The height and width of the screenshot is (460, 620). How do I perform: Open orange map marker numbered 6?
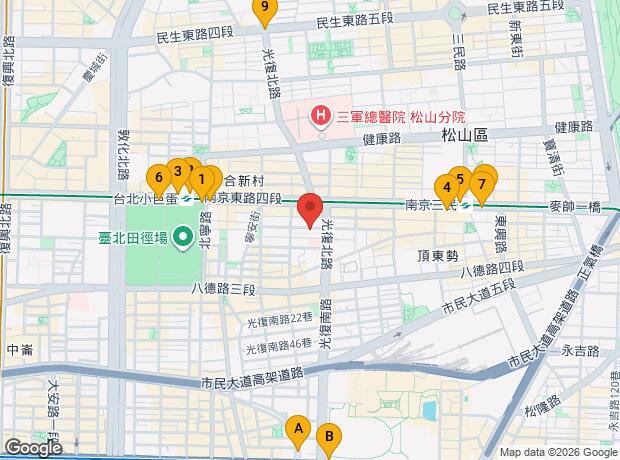[158, 177]
